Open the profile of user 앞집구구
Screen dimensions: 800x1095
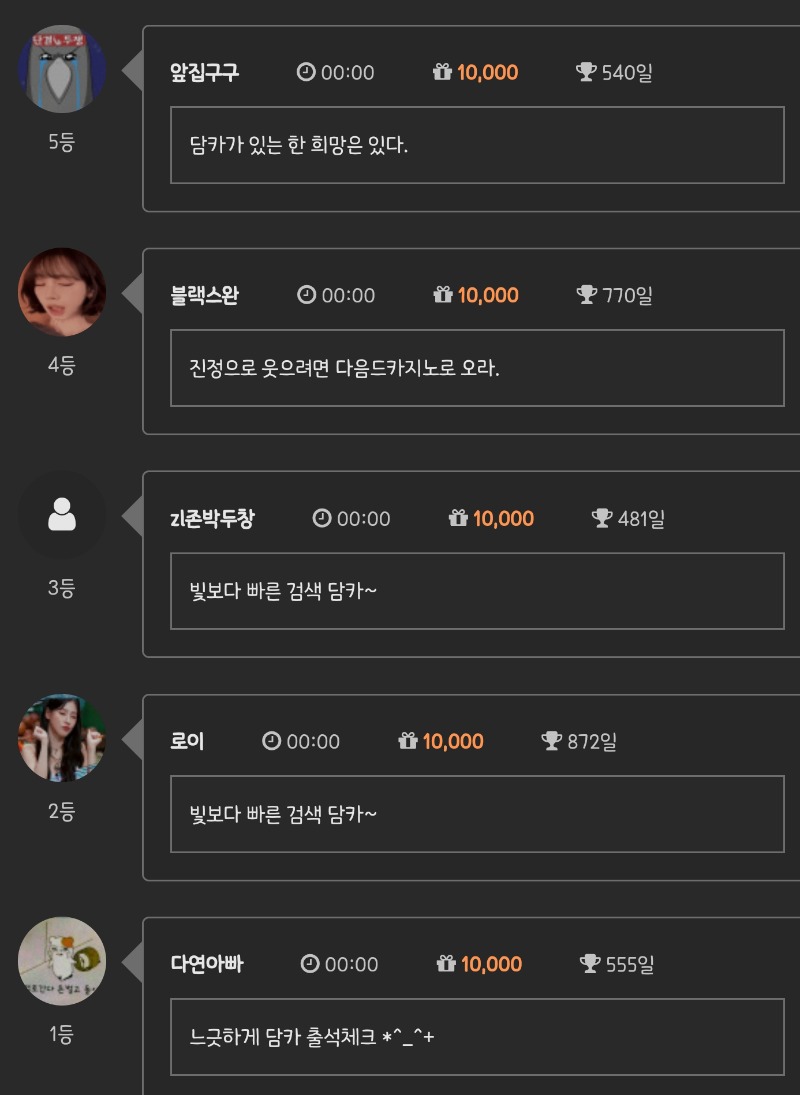click(x=205, y=72)
